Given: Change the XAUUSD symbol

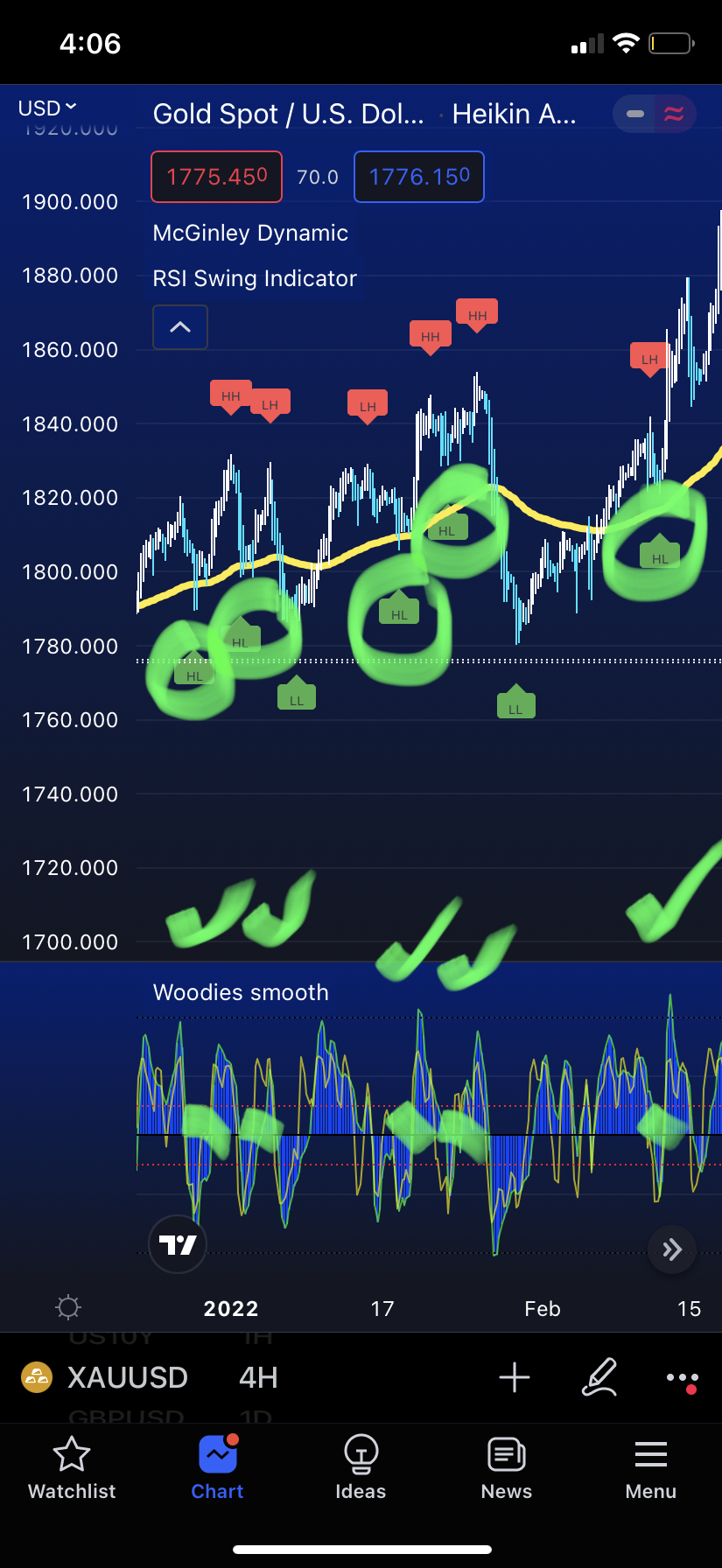Looking at the screenshot, I should pyautogui.click(x=127, y=1377).
